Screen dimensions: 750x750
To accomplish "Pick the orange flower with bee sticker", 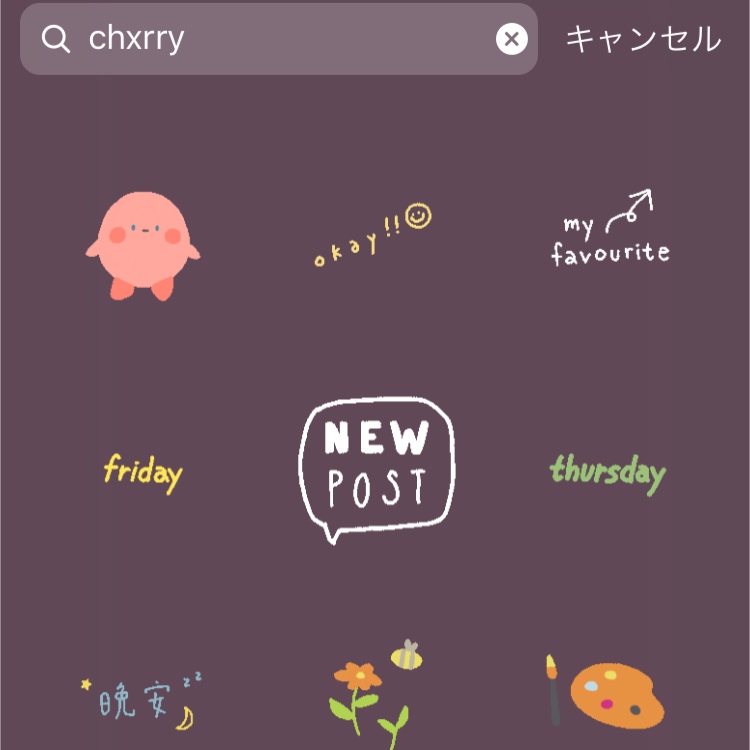I will [372, 692].
